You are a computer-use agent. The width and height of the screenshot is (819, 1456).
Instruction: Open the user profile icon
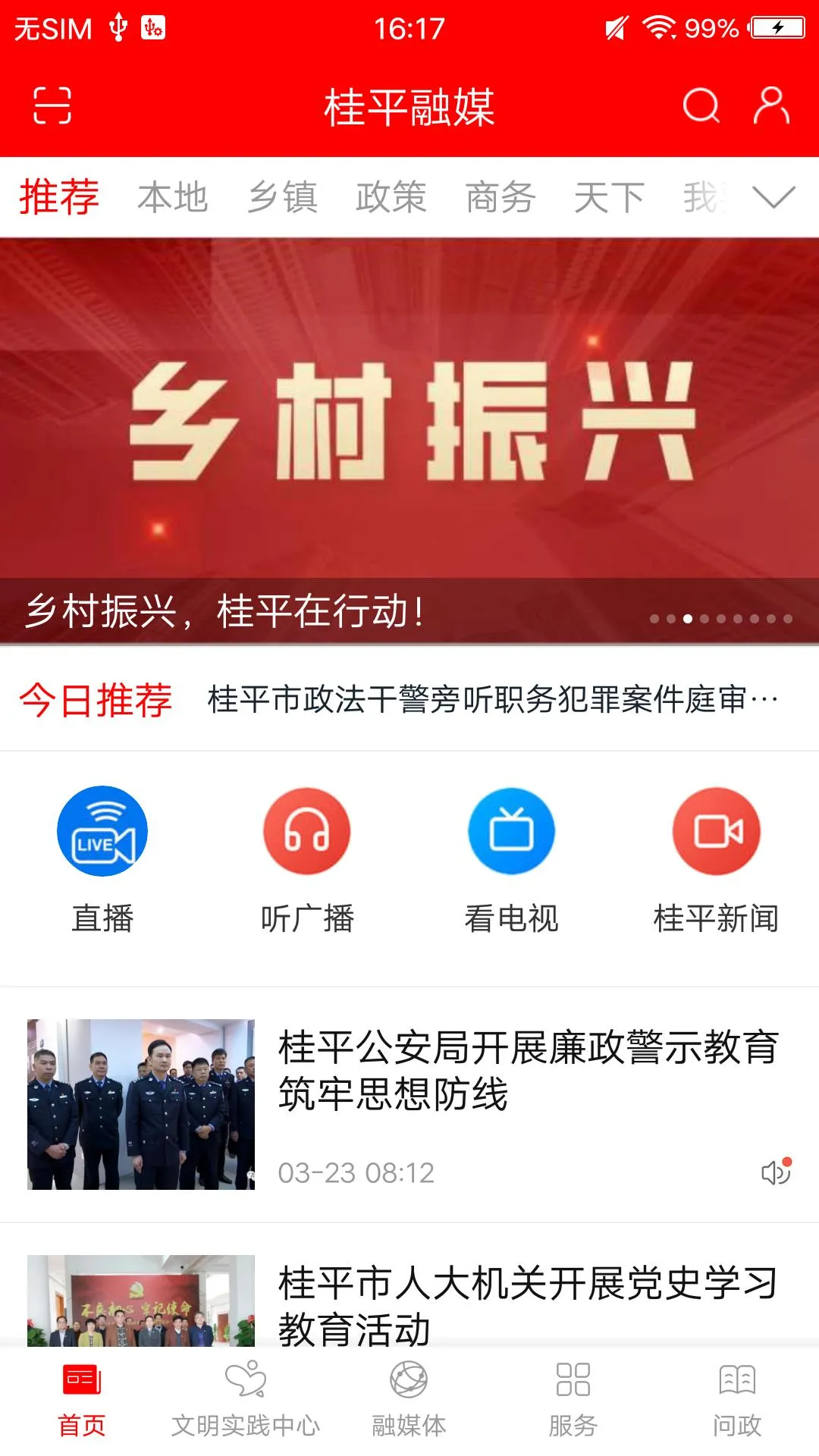[771, 105]
